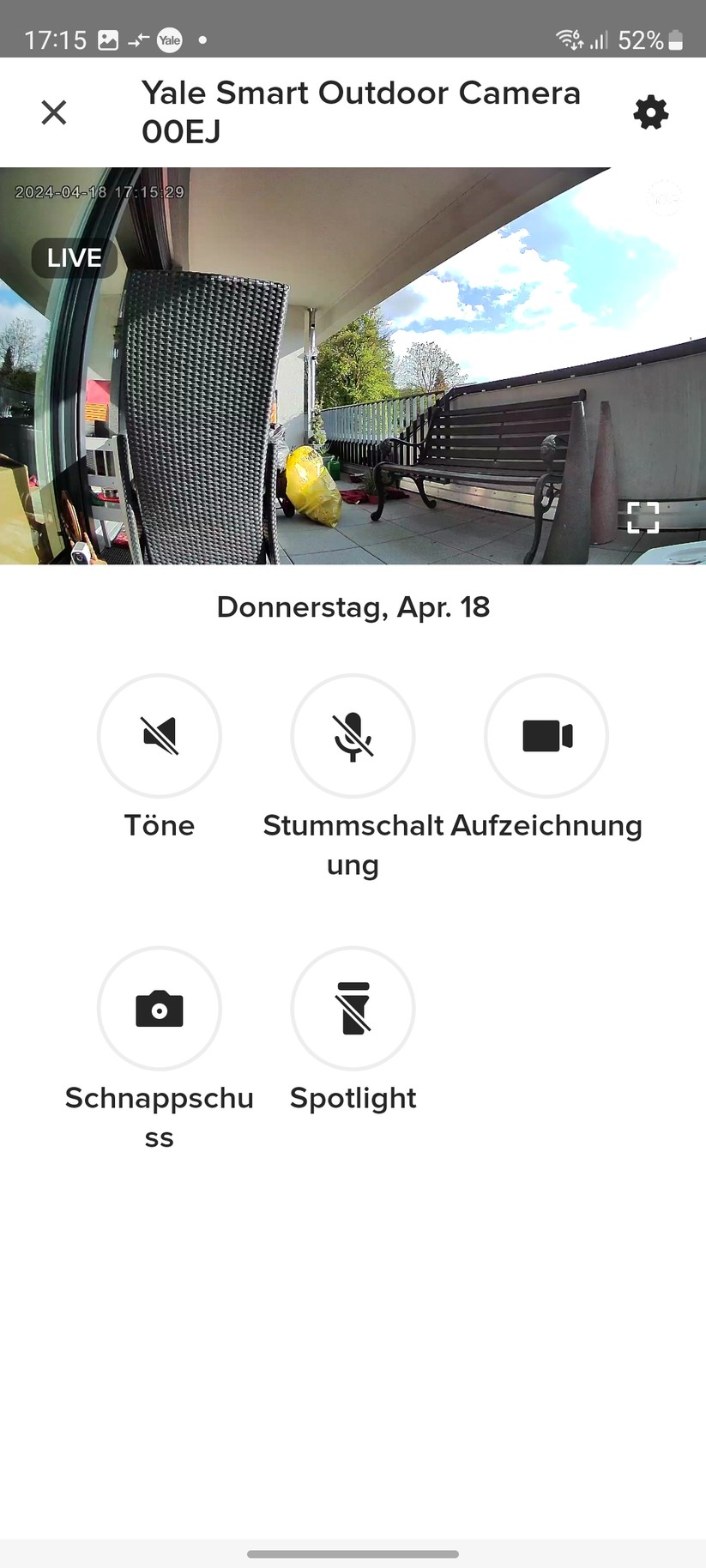Close the camera live view
Image resolution: width=706 pixels, height=1568 pixels.
pyautogui.click(x=54, y=112)
